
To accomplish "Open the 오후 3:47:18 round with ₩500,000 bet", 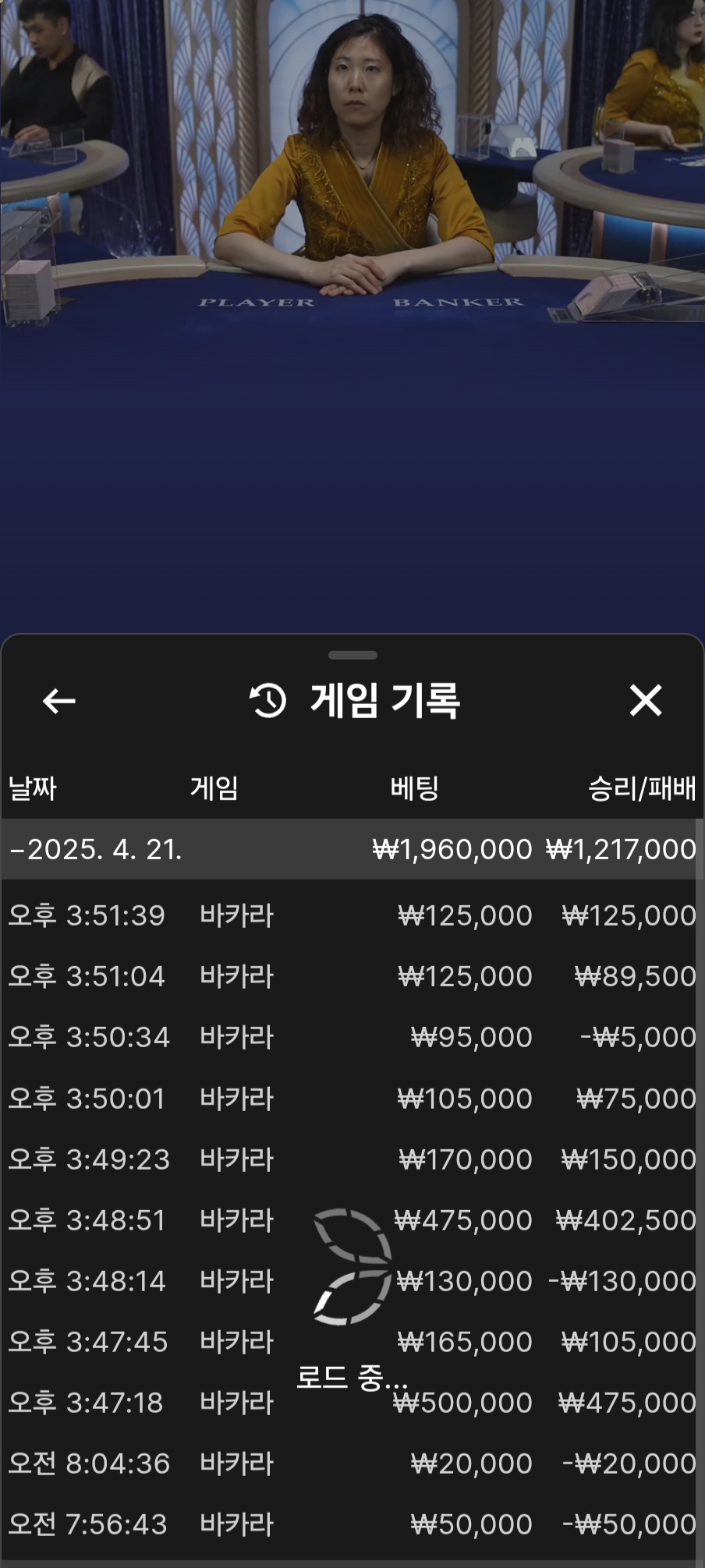I will pos(352,1403).
